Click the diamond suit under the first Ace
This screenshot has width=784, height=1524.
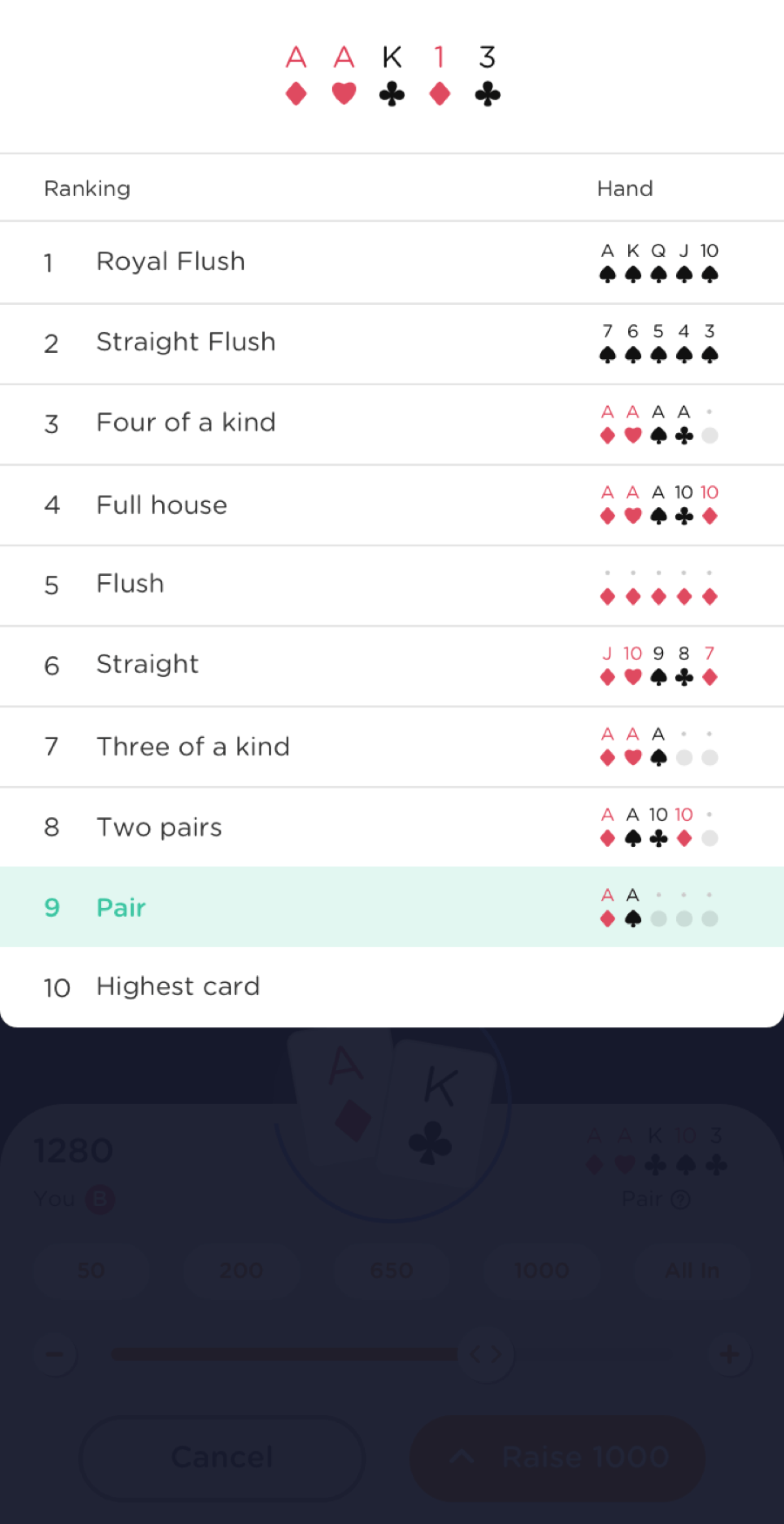296,94
